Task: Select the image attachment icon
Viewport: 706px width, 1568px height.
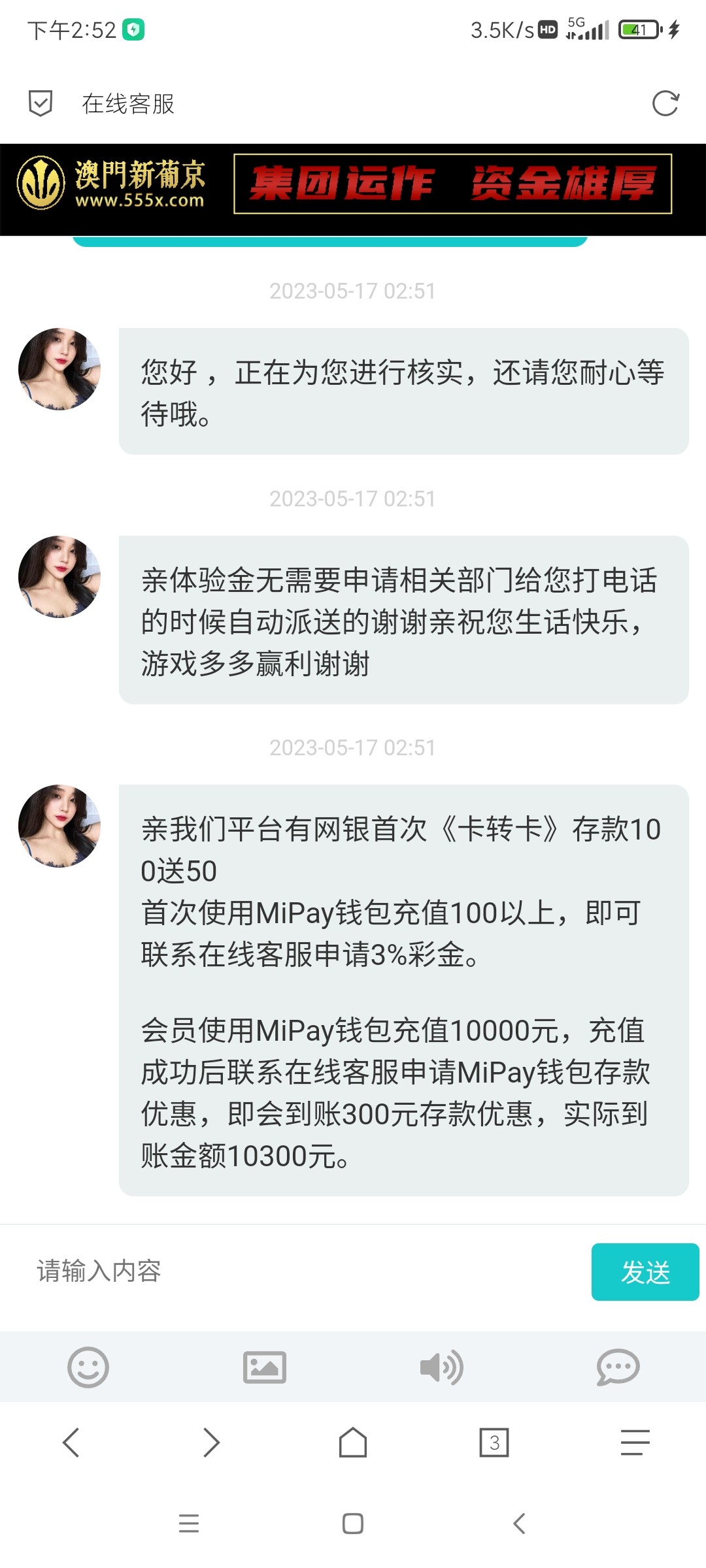Action: click(x=265, y=1368)
